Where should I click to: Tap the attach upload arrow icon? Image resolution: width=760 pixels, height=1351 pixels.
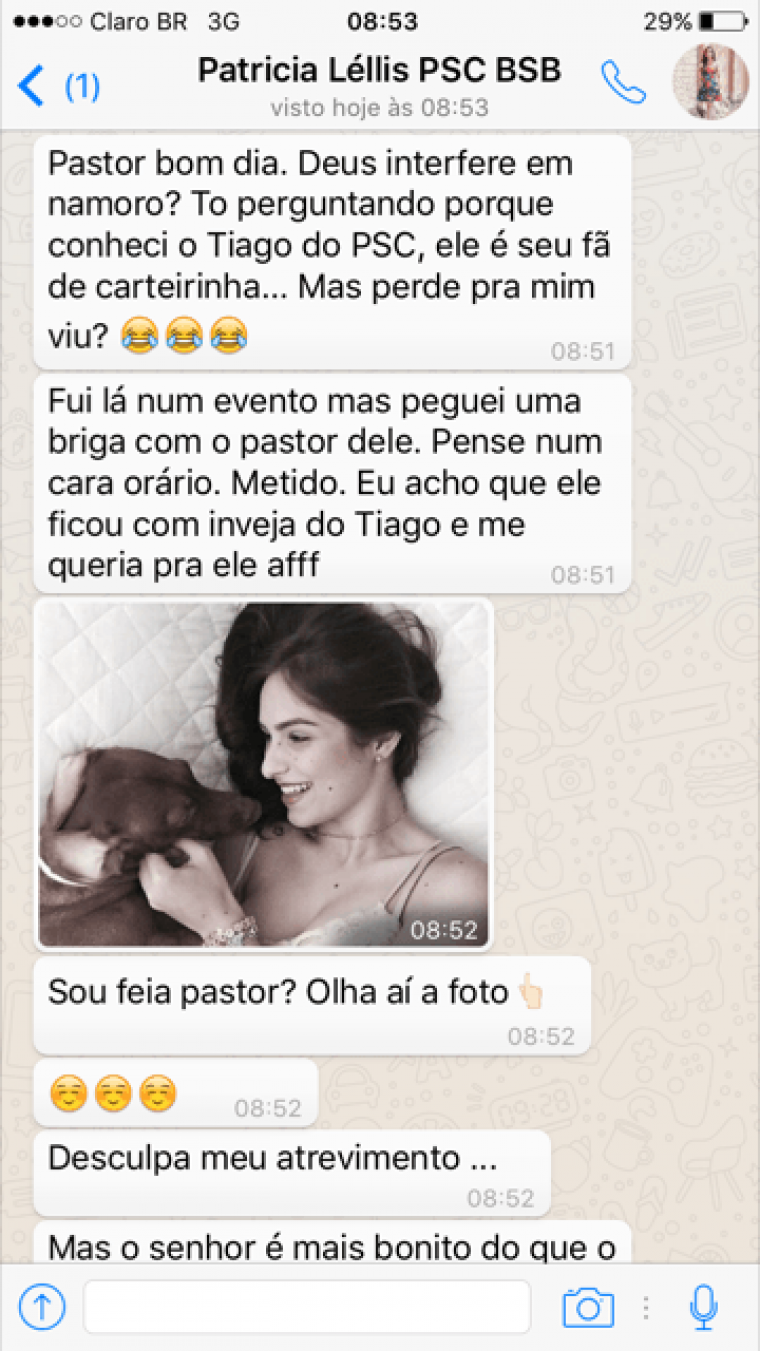tap(43, 1306)
